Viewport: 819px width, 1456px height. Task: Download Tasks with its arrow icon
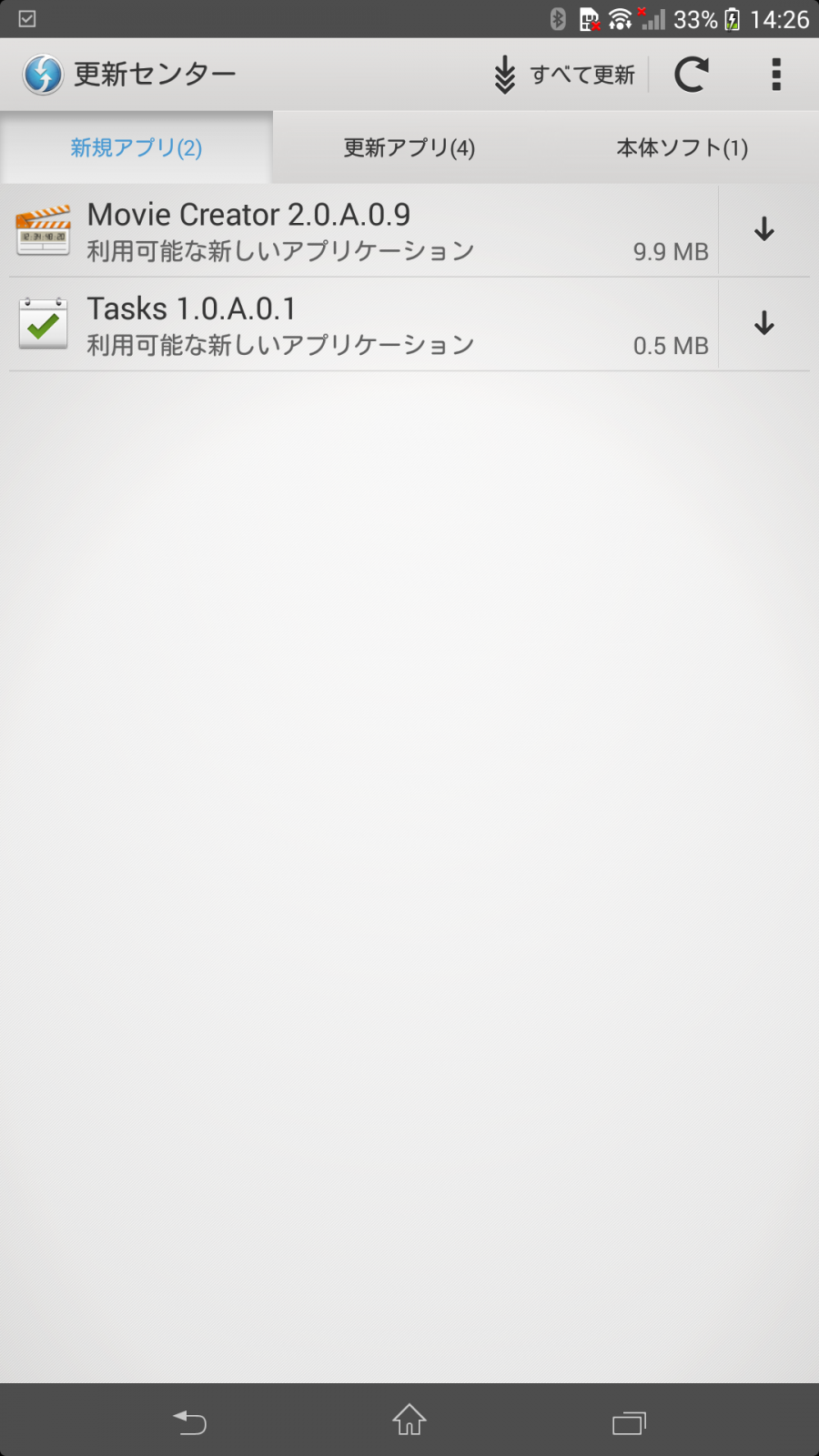(764, 323)
